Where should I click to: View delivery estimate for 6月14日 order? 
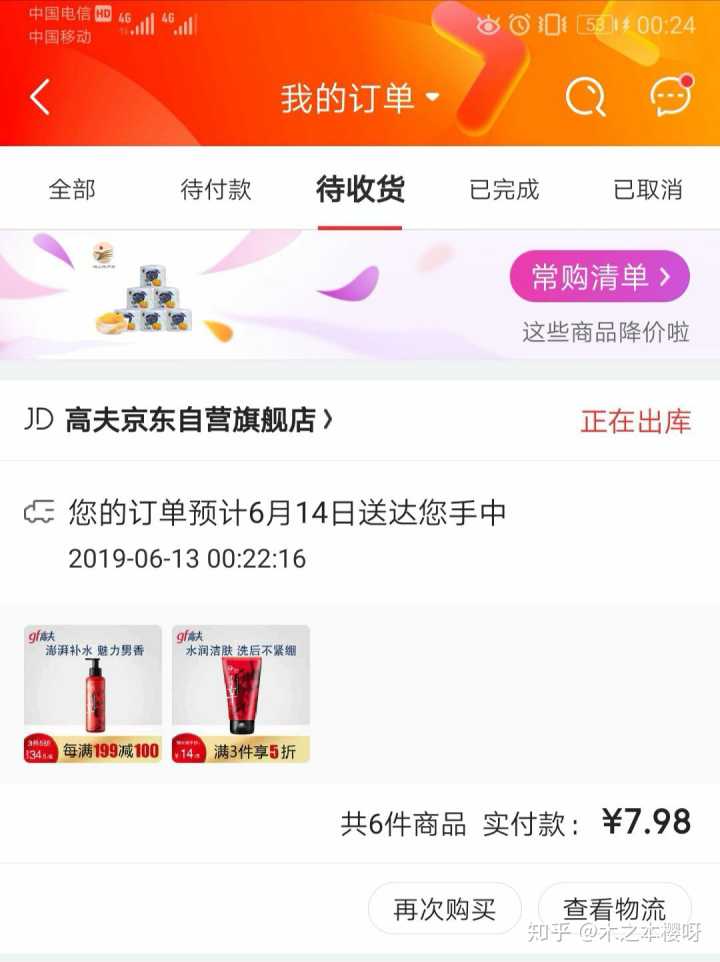tap(287, 514)
